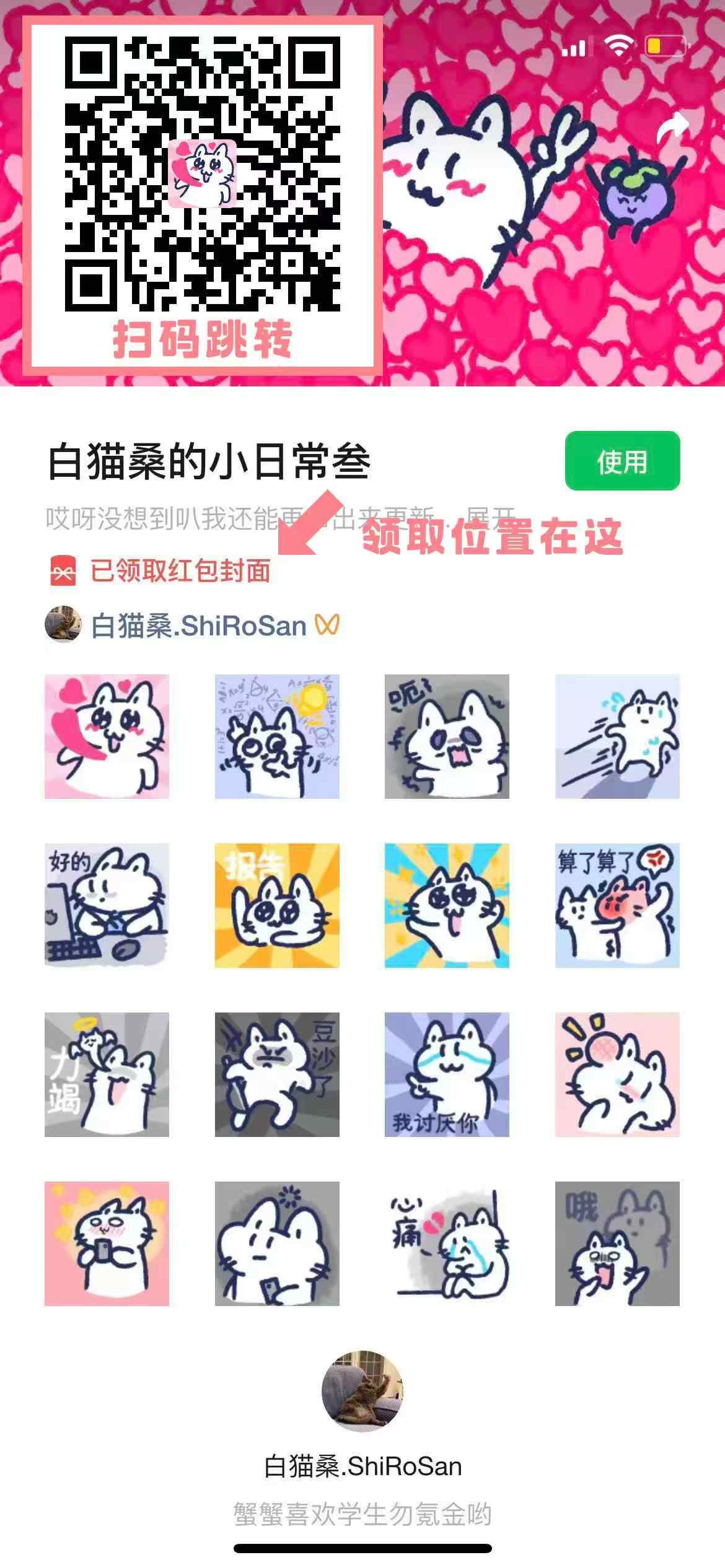
Task: Open the running cat sticker
Action: pos(617,736)
